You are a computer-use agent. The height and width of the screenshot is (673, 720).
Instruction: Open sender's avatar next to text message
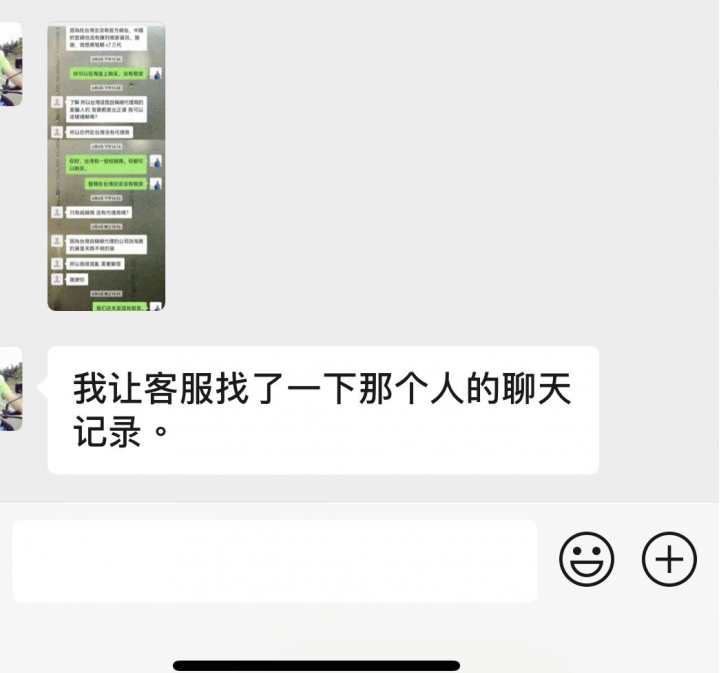[x=10, y=390]
